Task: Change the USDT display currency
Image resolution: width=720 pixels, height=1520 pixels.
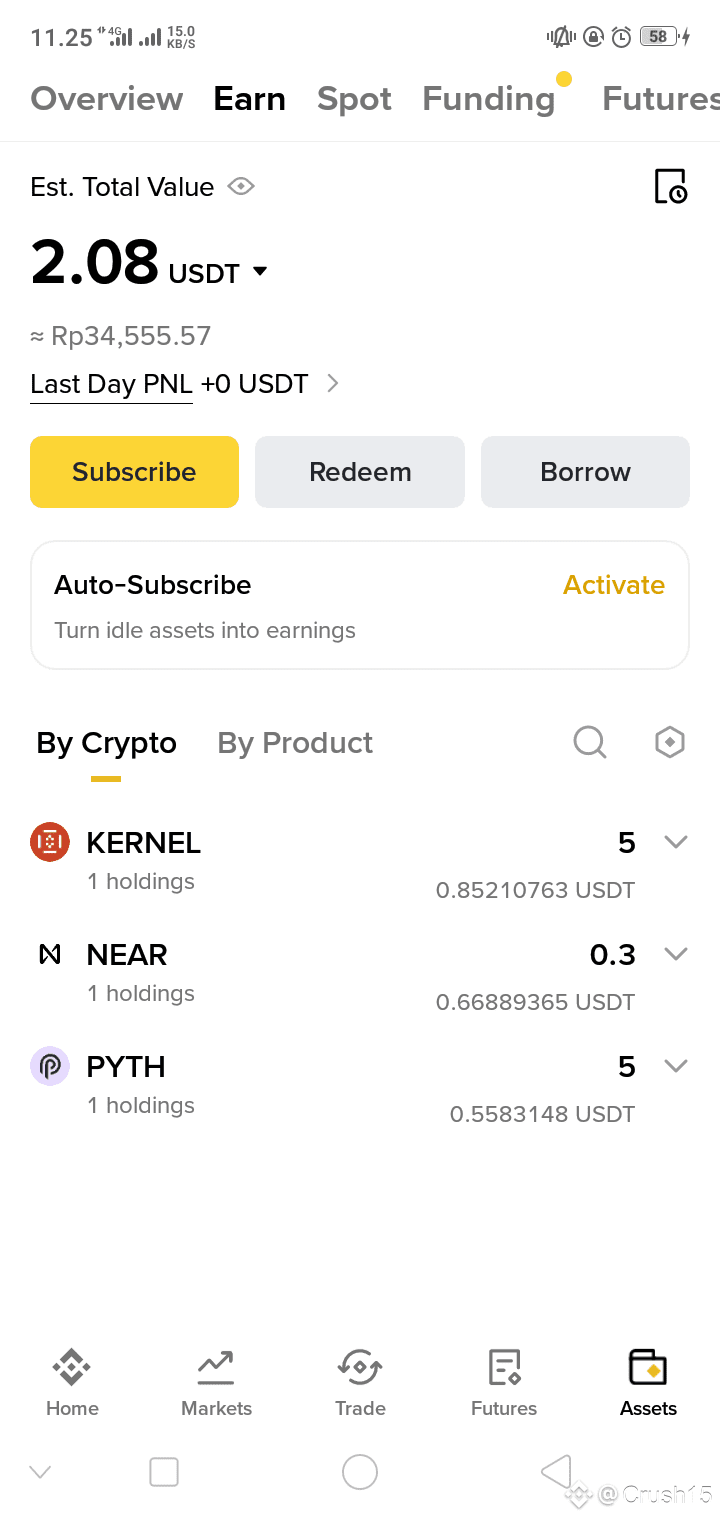Action: [260, 271]
